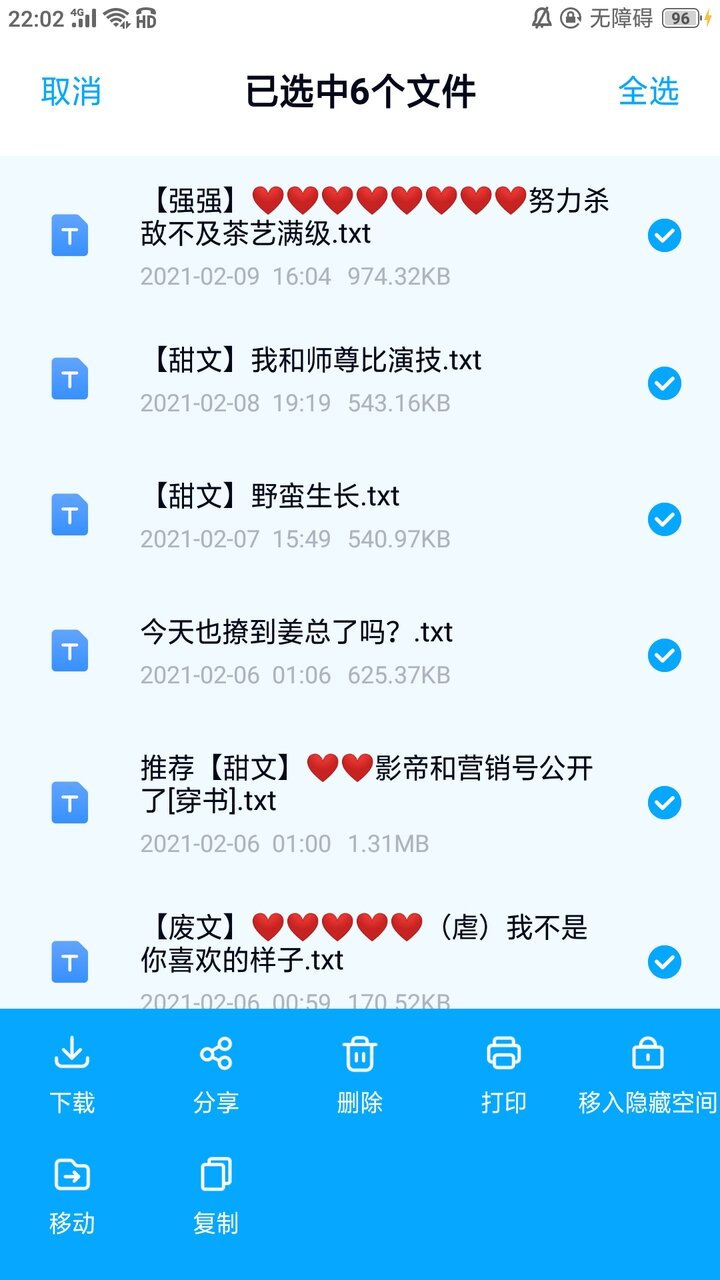Deselect the 野蛮生长.txt file

point(664,519)
